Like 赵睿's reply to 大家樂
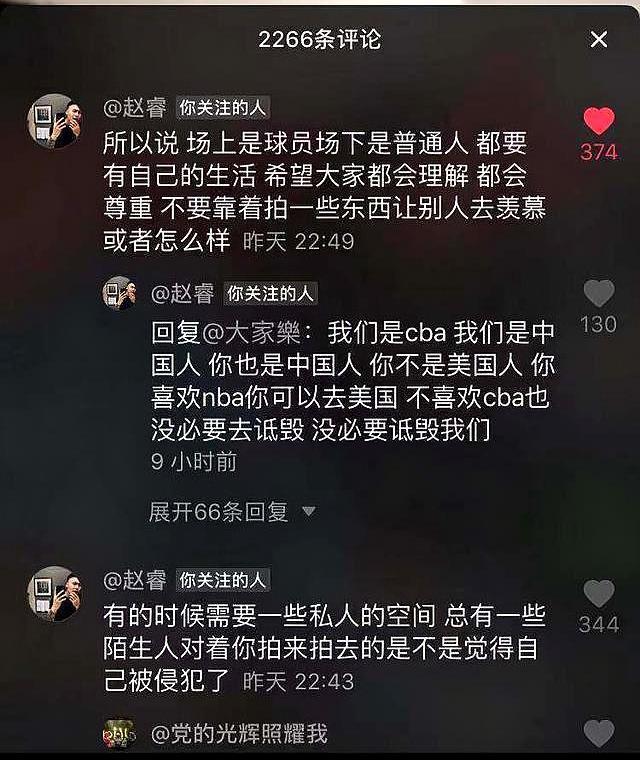The width and height of the screenshot is (640, 760). tap(599, 294)
